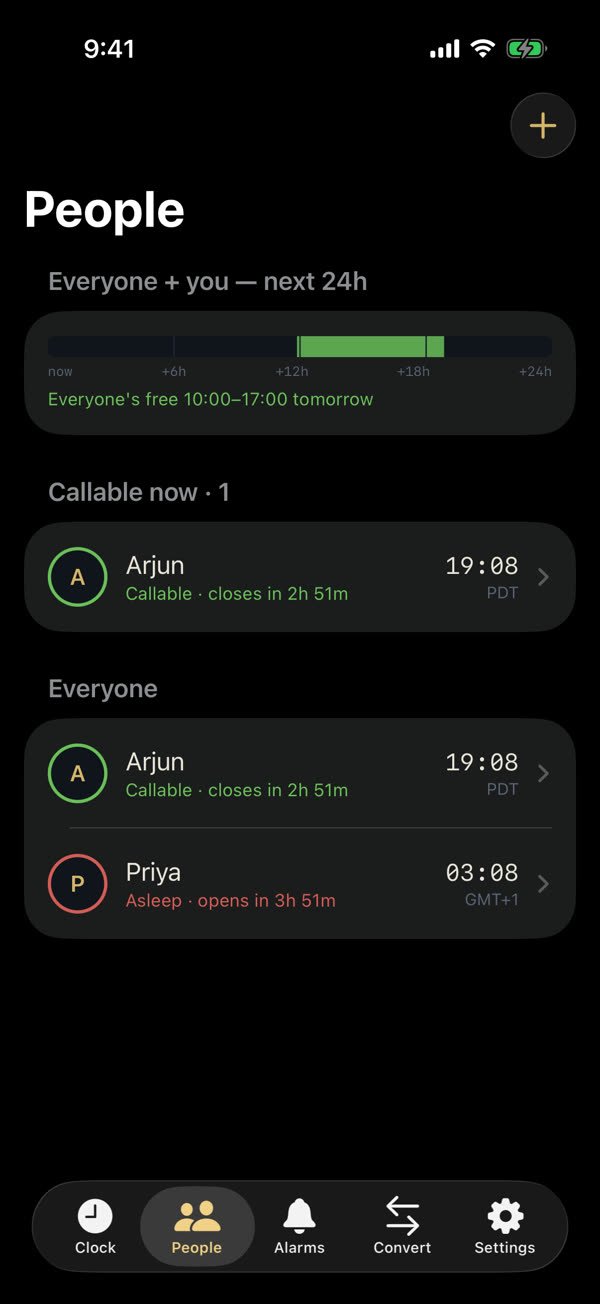This screenshot has height=1304, width=600.
Task: Switch to the Clock tab
Action: click(95, 1227)
